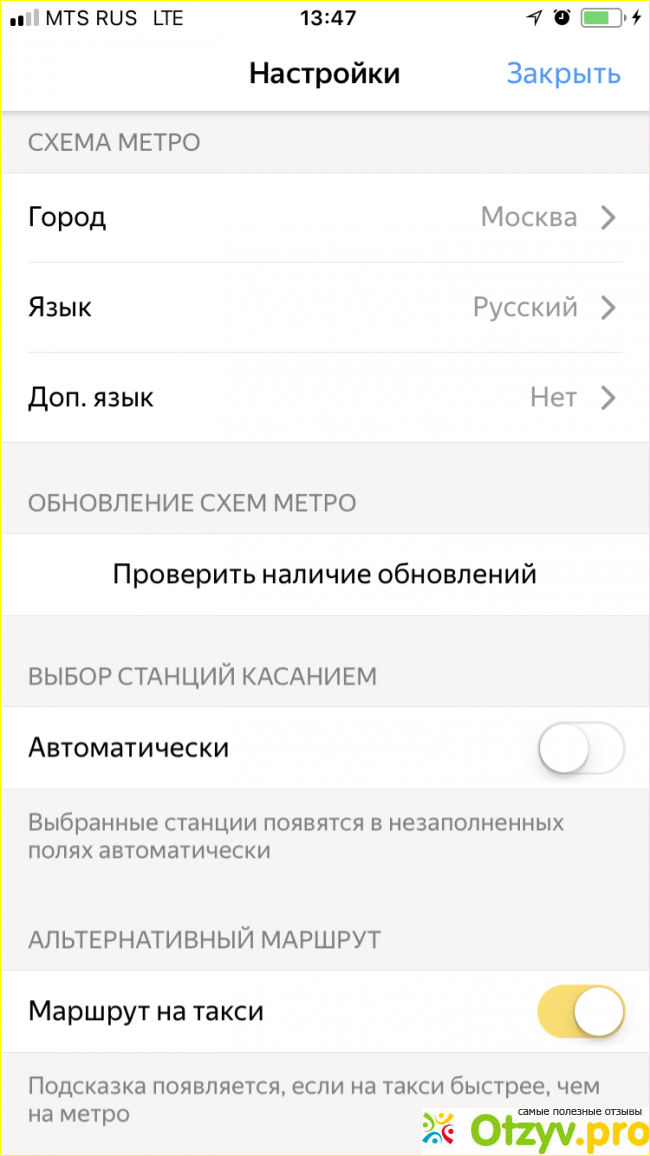Open the Язык language setting

click(x=324, y=307)
